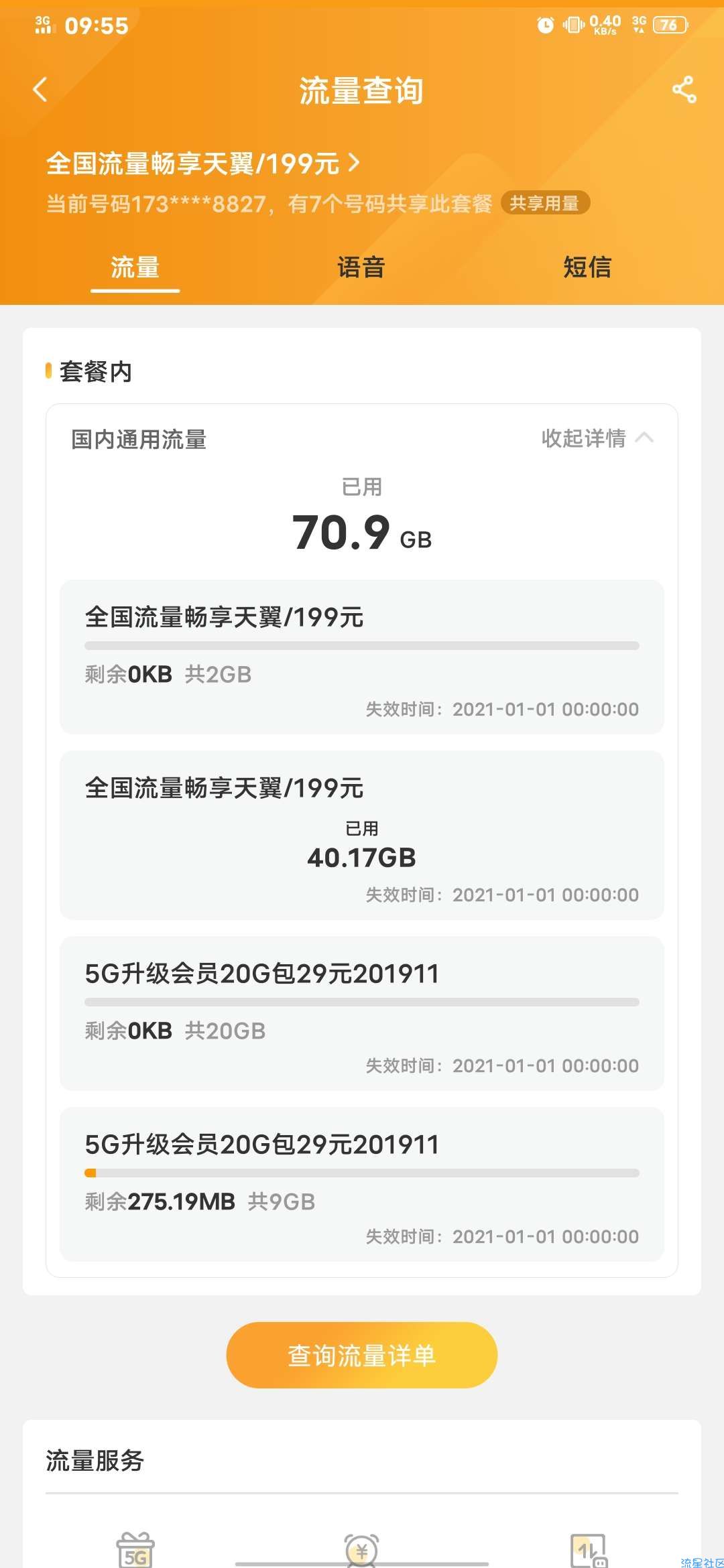Switch to the 语音 tab
This screenshot has height=1568, width=724.
point(361,267)
